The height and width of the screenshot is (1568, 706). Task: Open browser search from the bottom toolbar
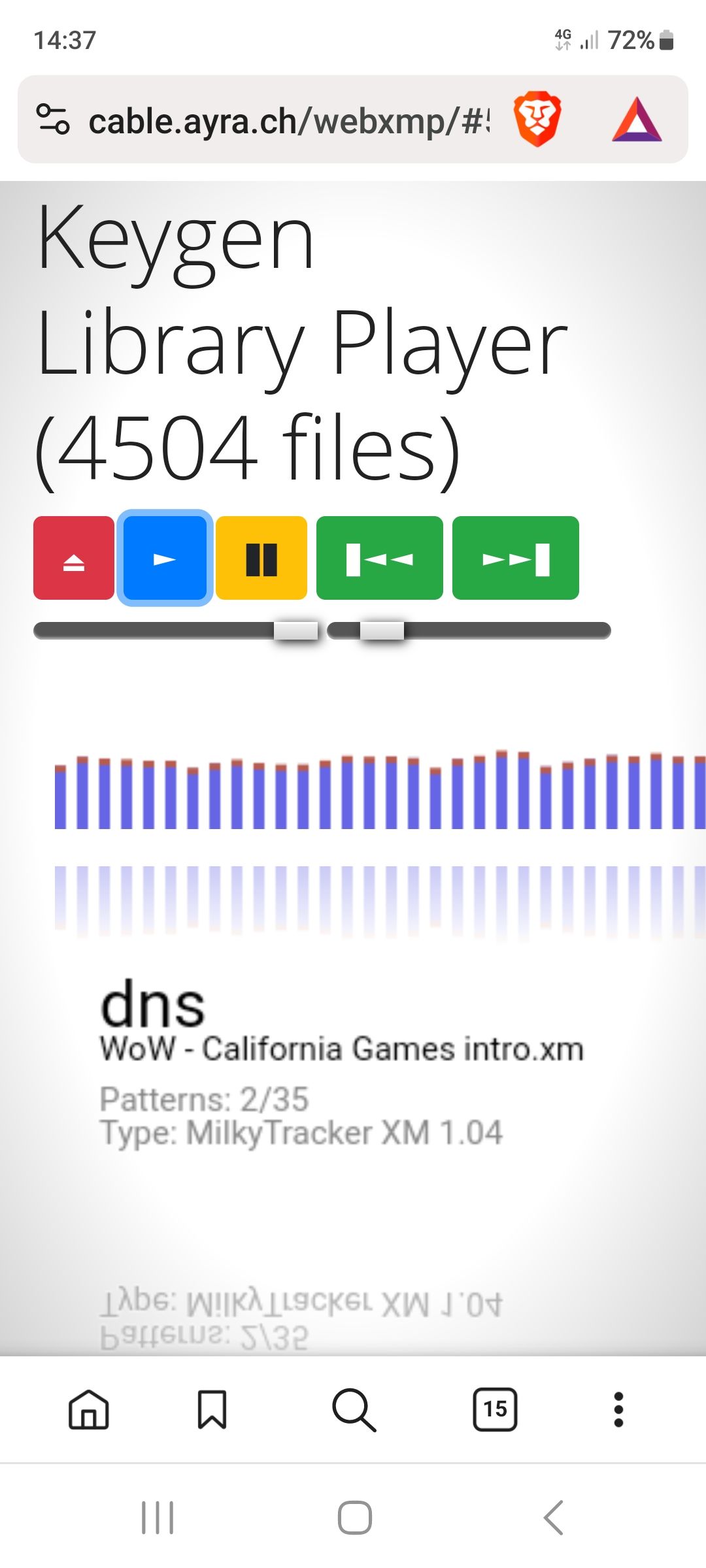pos(354,1409)
